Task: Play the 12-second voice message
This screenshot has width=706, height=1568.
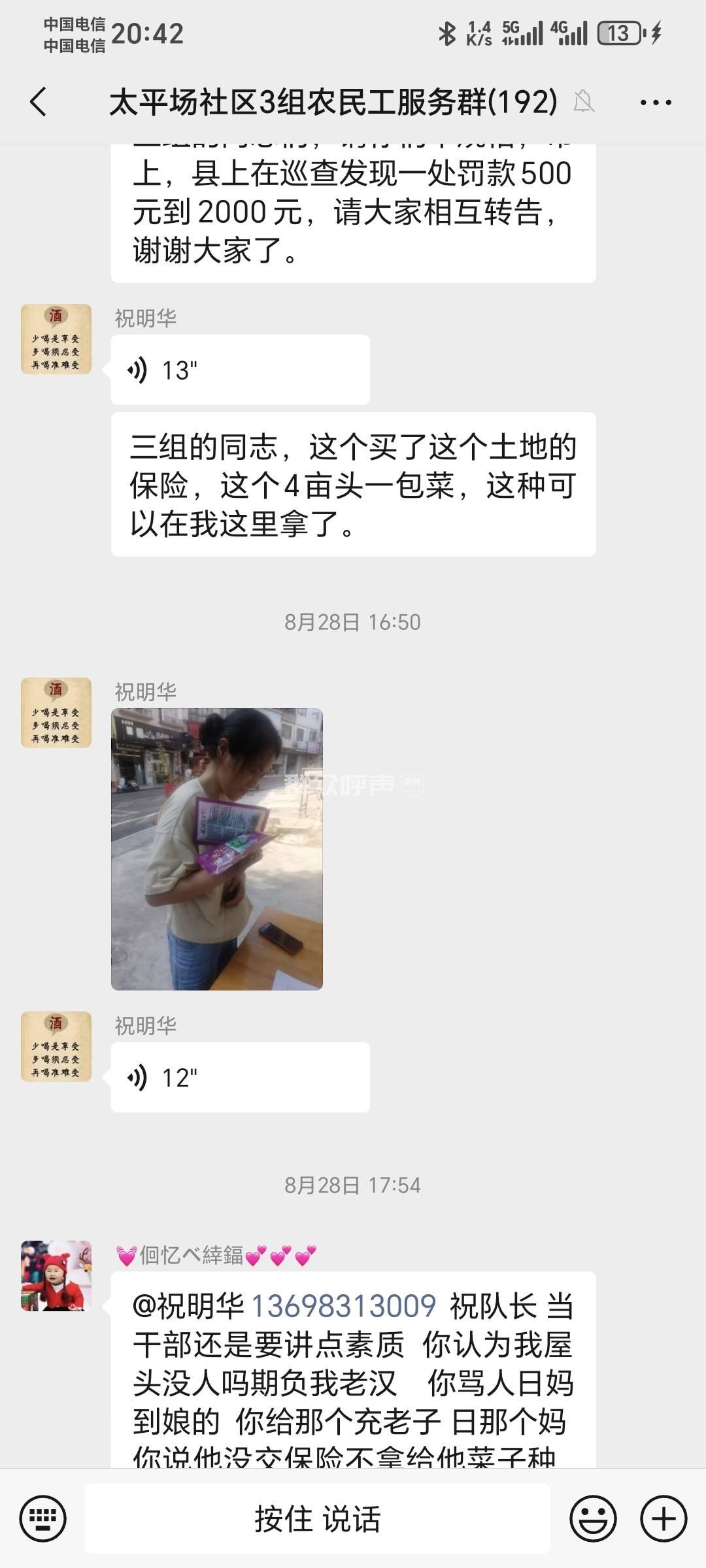Action: (x=240, y=1077)
